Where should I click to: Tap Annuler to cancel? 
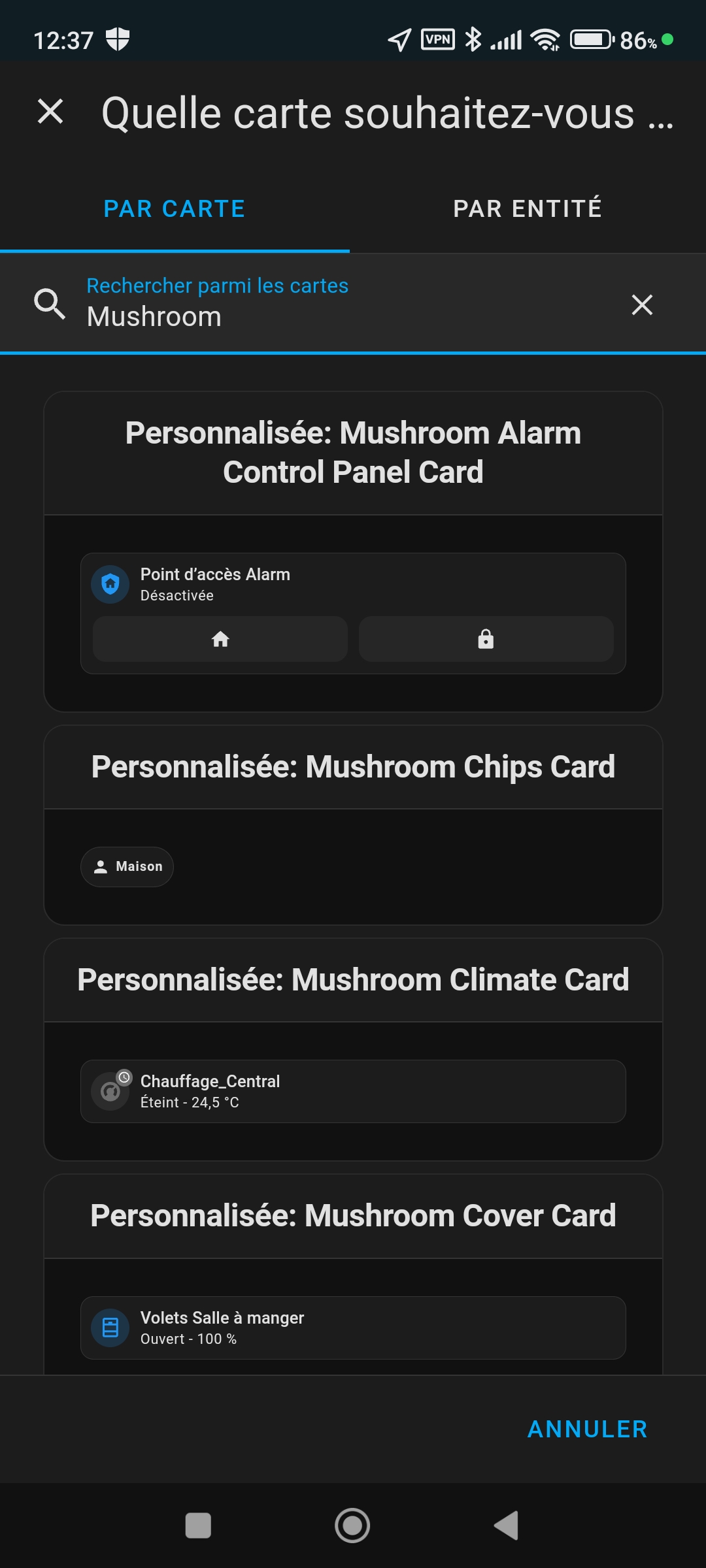click(587, 1429)
